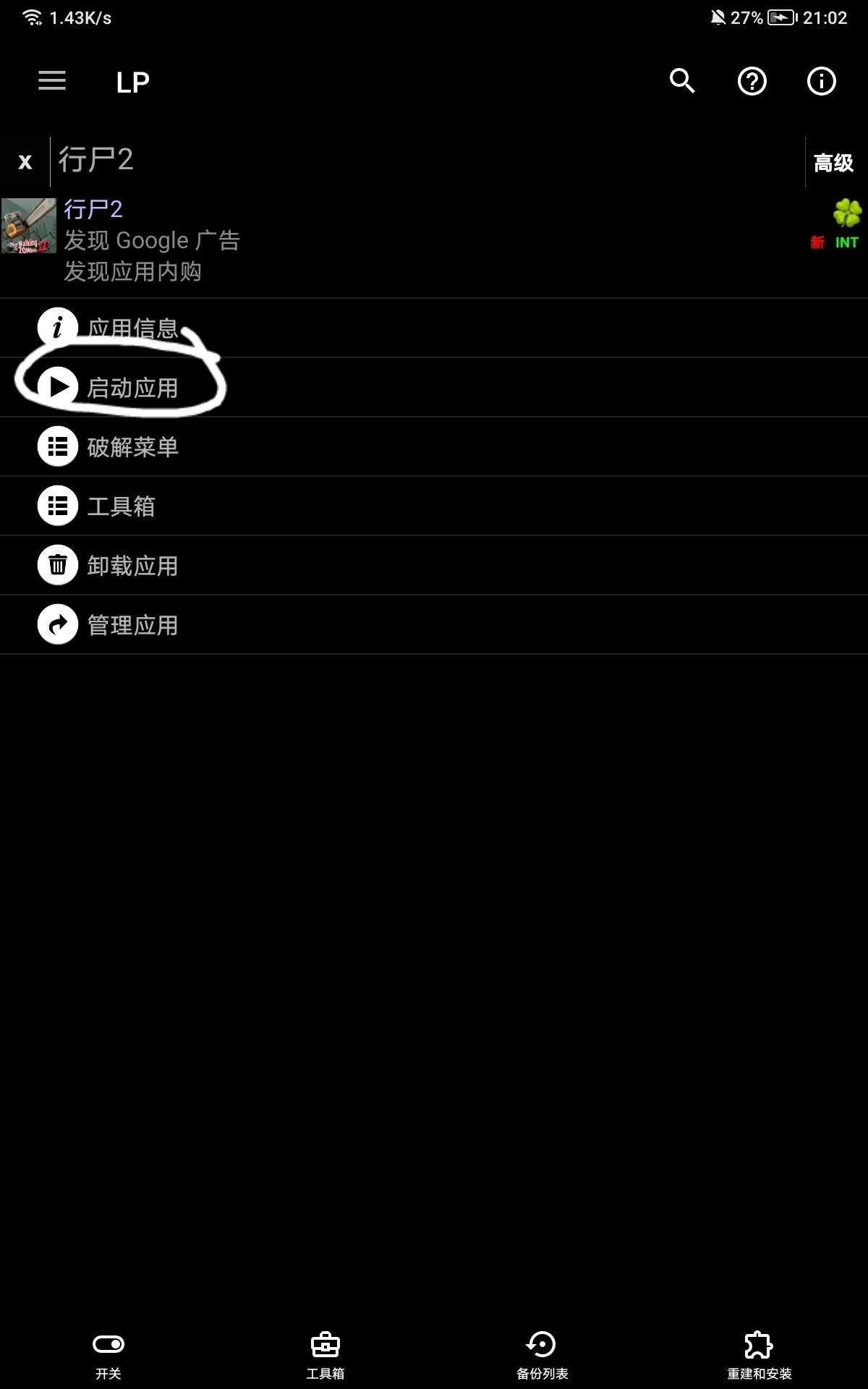Choose 卸载应用 to uninstall
The image size is (868, 1389).
click(434, 565)
